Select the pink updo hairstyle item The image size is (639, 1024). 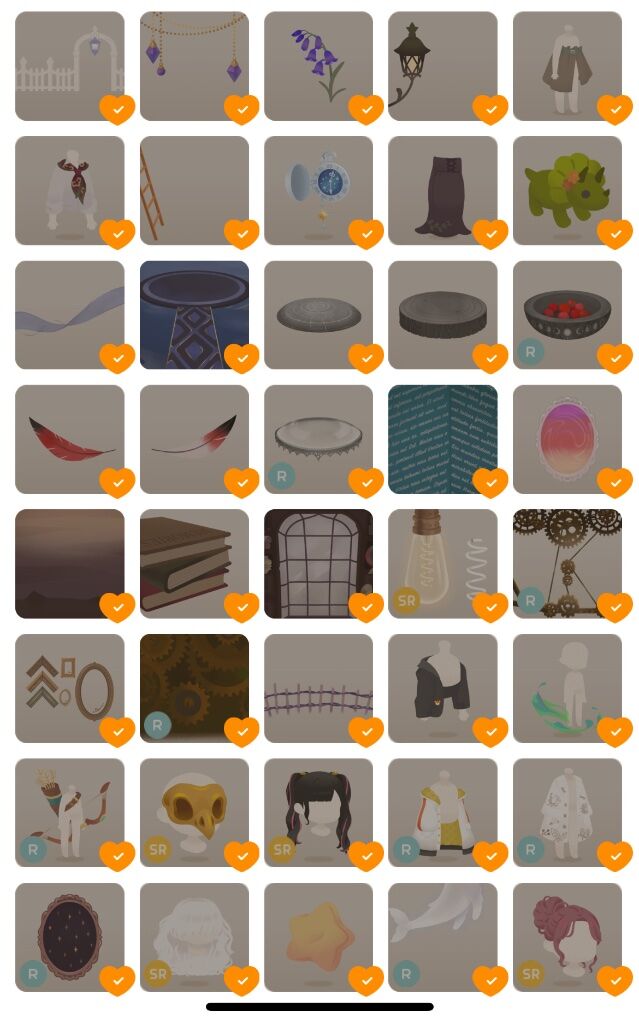coord(566,936)
